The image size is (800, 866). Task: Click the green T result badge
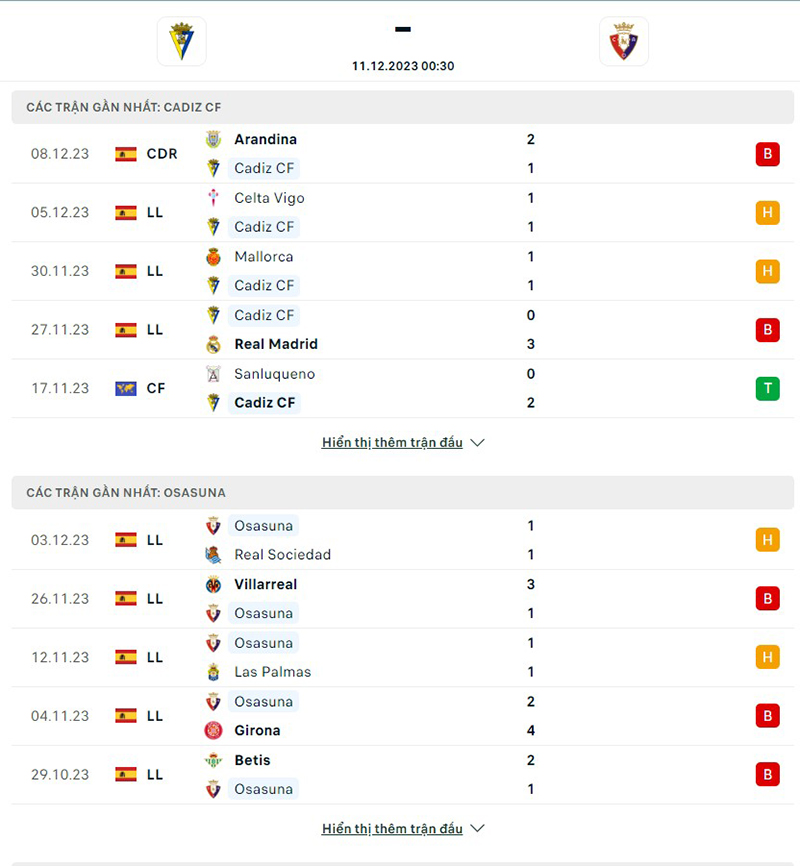tap(767, 388)
